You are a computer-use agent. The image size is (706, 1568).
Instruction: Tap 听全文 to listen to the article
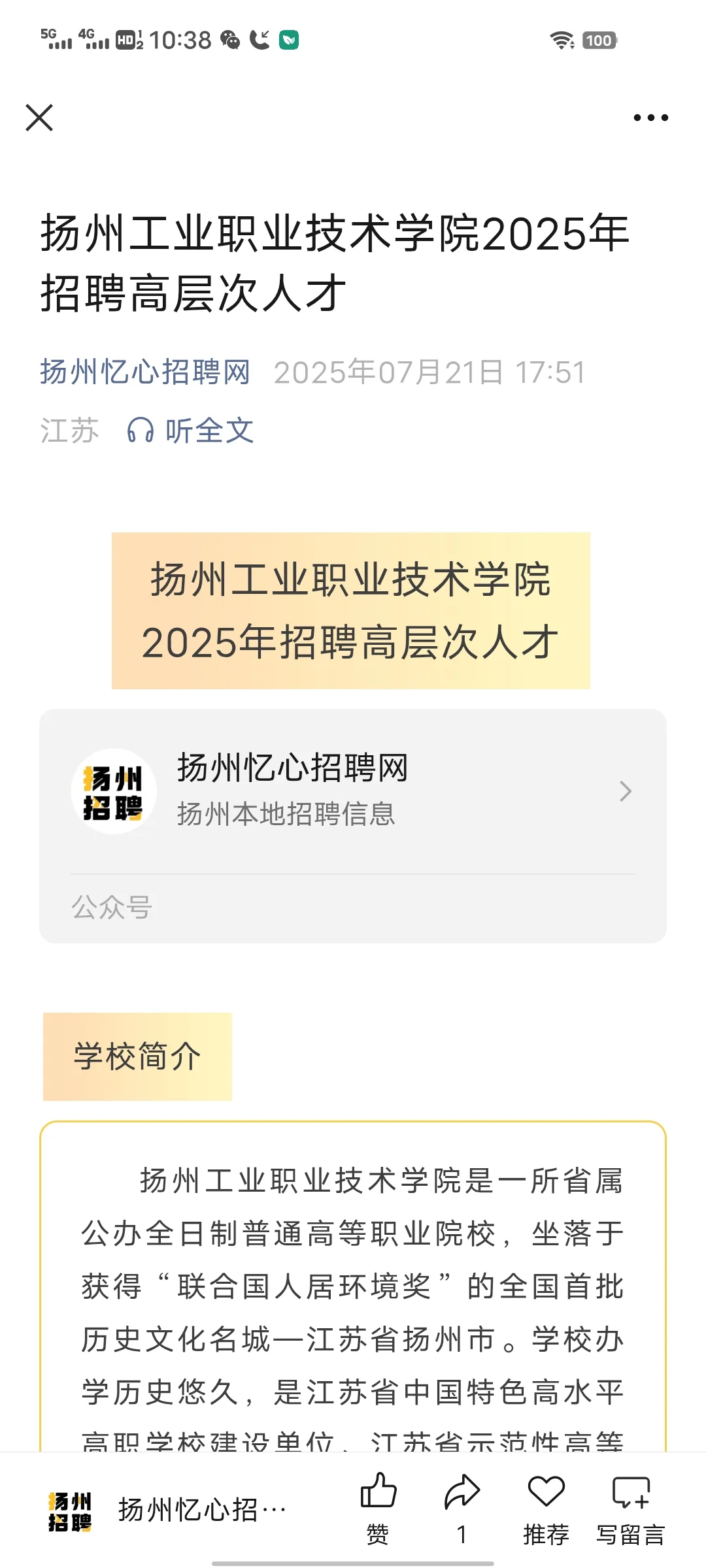point(190,431)
